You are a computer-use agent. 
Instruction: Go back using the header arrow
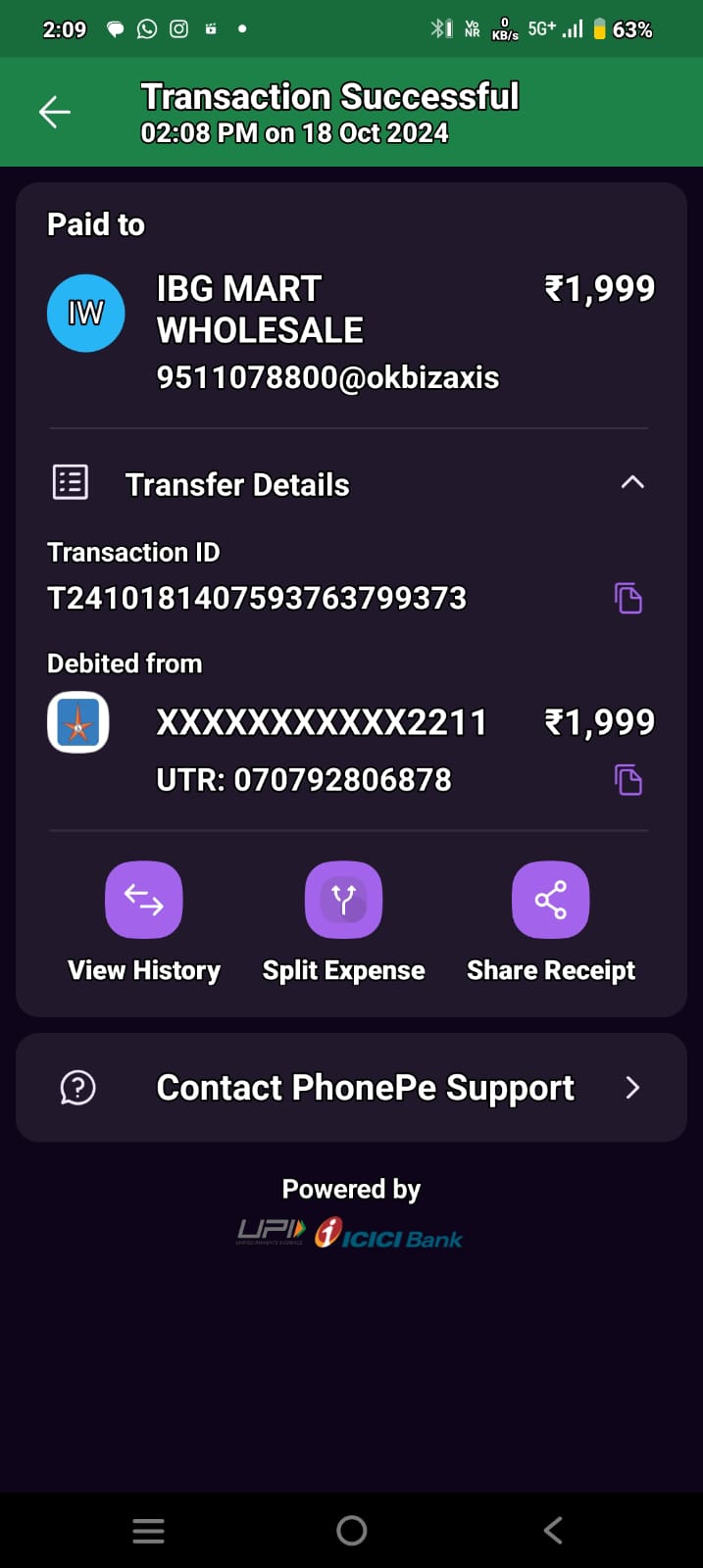[x=55, y=113]
